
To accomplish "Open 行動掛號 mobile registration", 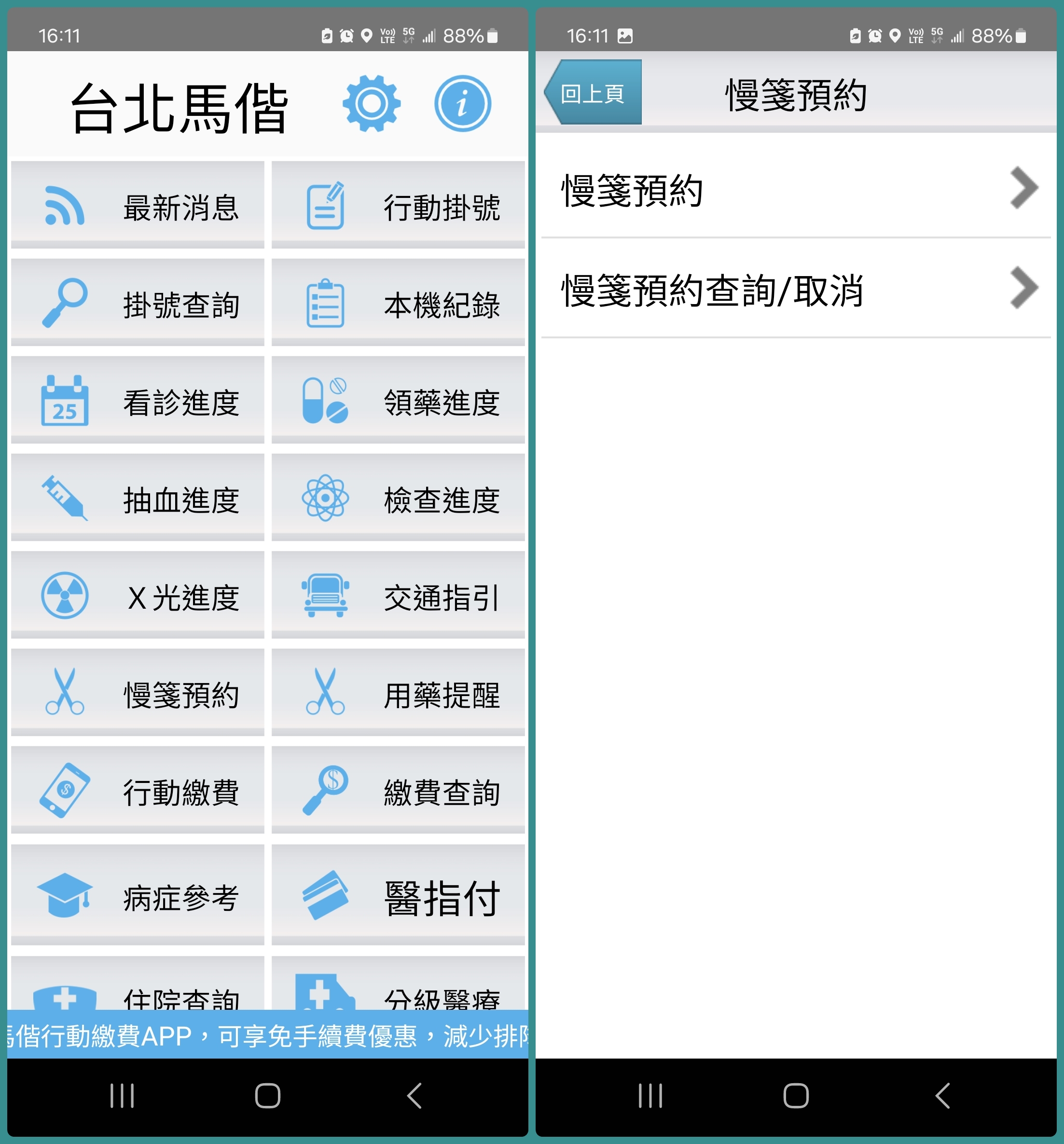I will coord(398,206).
